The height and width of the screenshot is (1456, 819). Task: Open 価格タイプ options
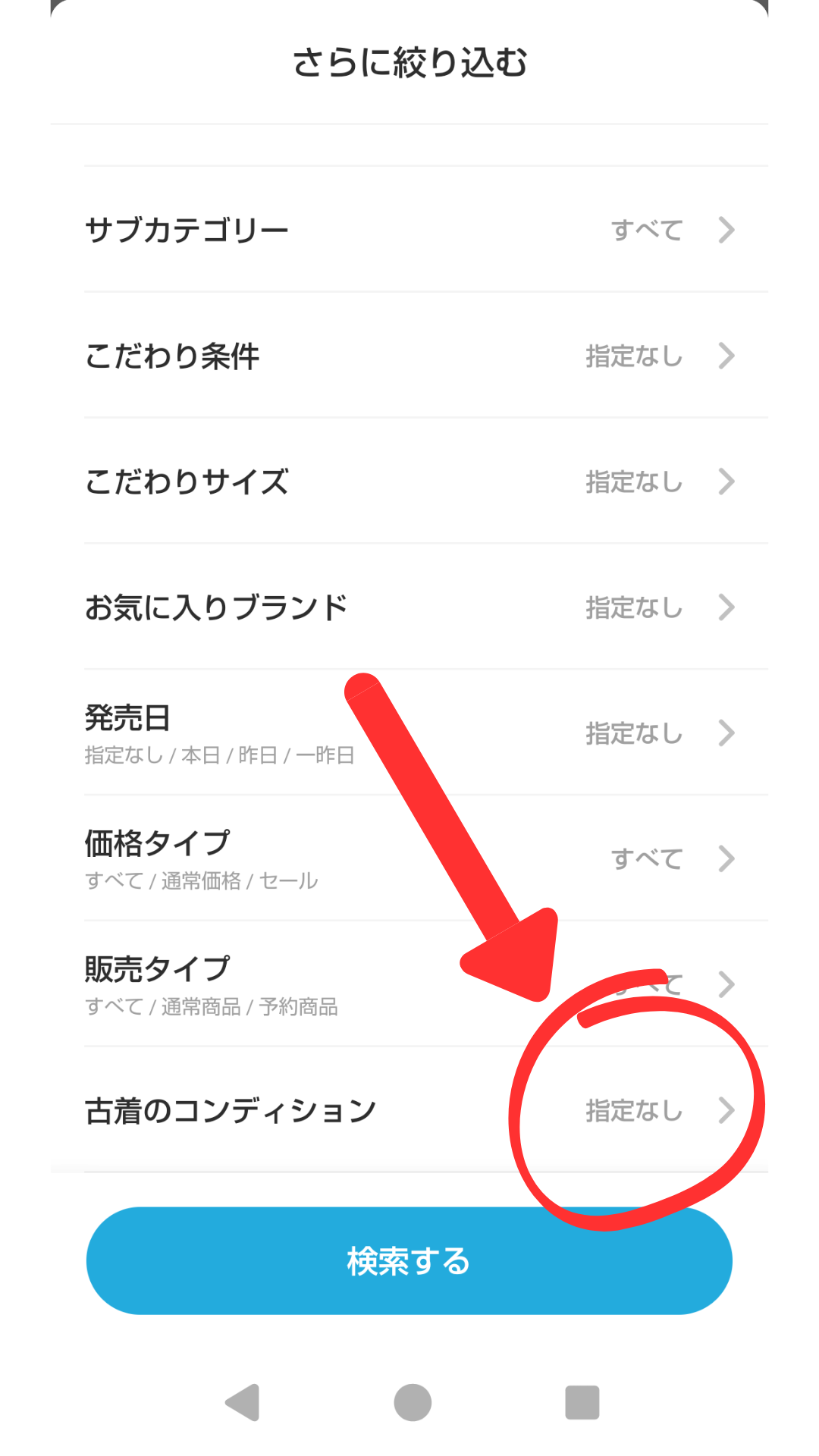(x=409, y=858)
